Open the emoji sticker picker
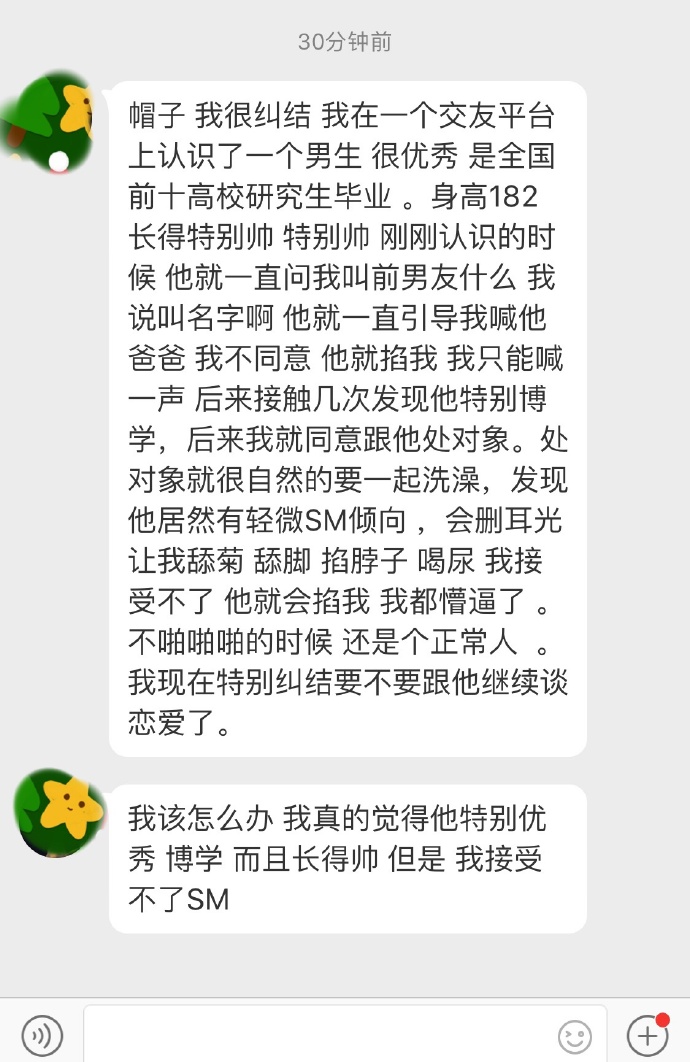690x1062 pixels. (x=574, y=1036)
